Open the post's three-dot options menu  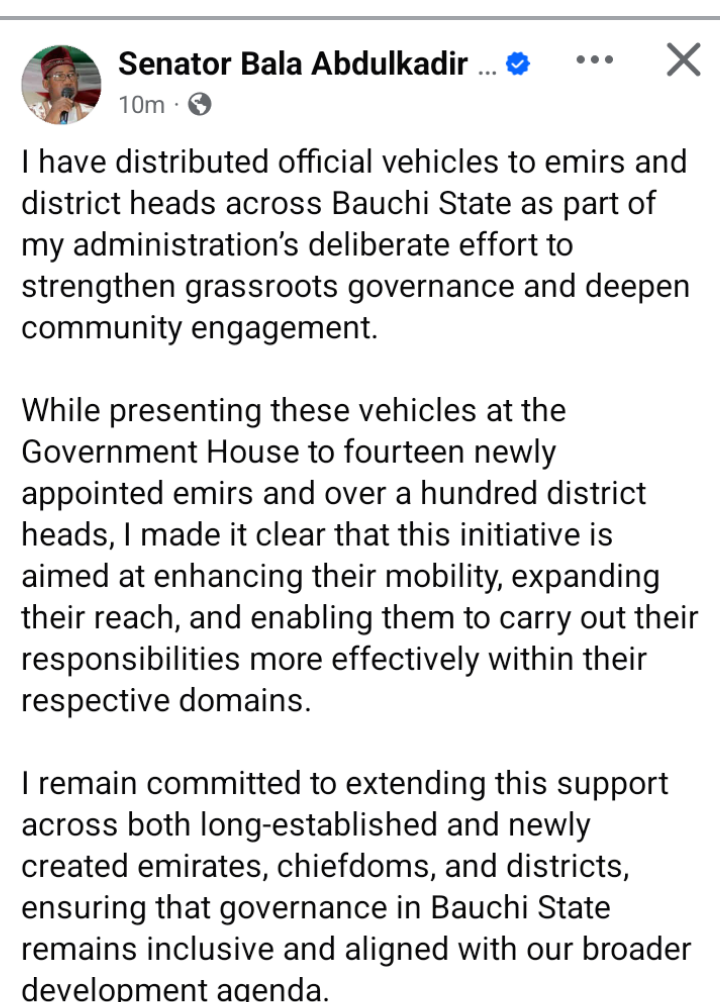594,60
